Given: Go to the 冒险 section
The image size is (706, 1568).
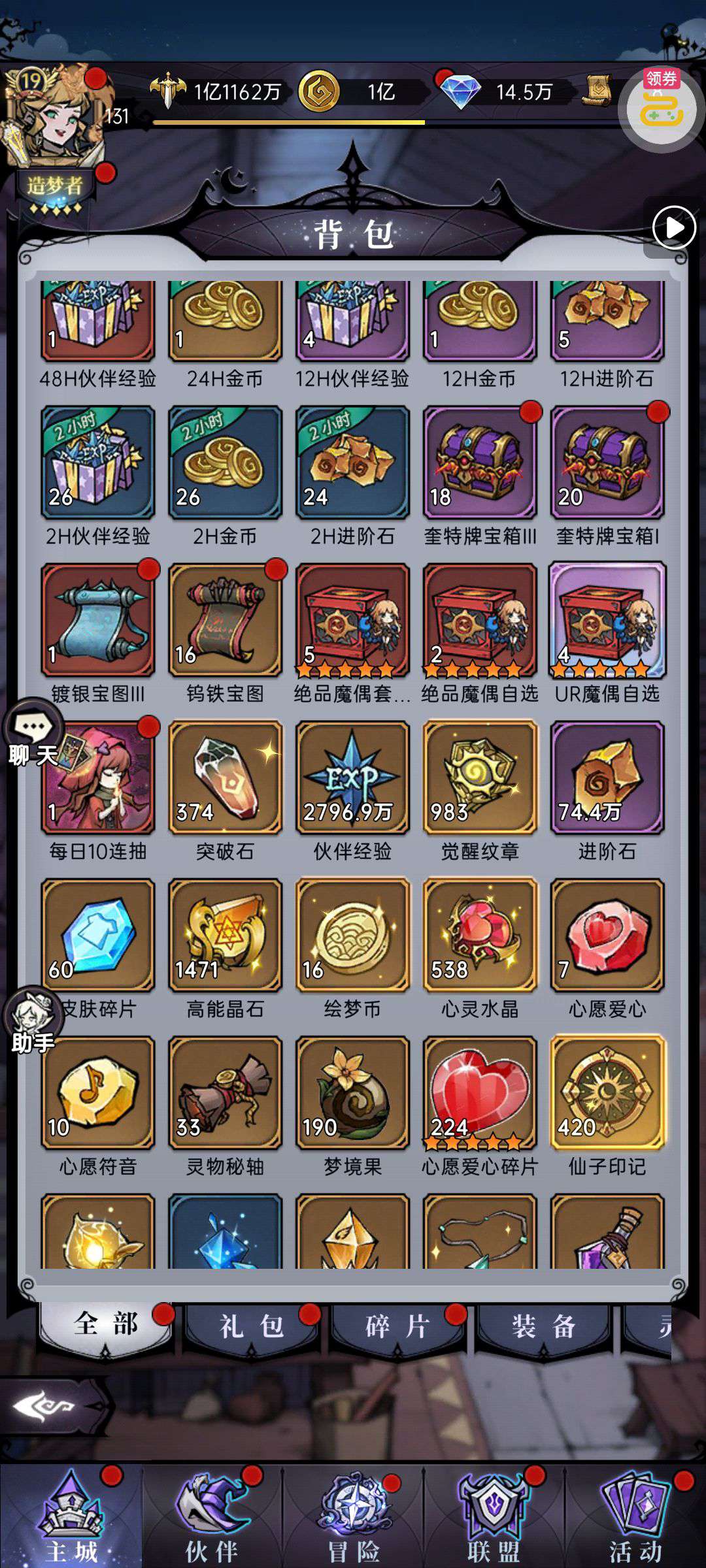Looking at the screenshot, I should point(354,1516).
